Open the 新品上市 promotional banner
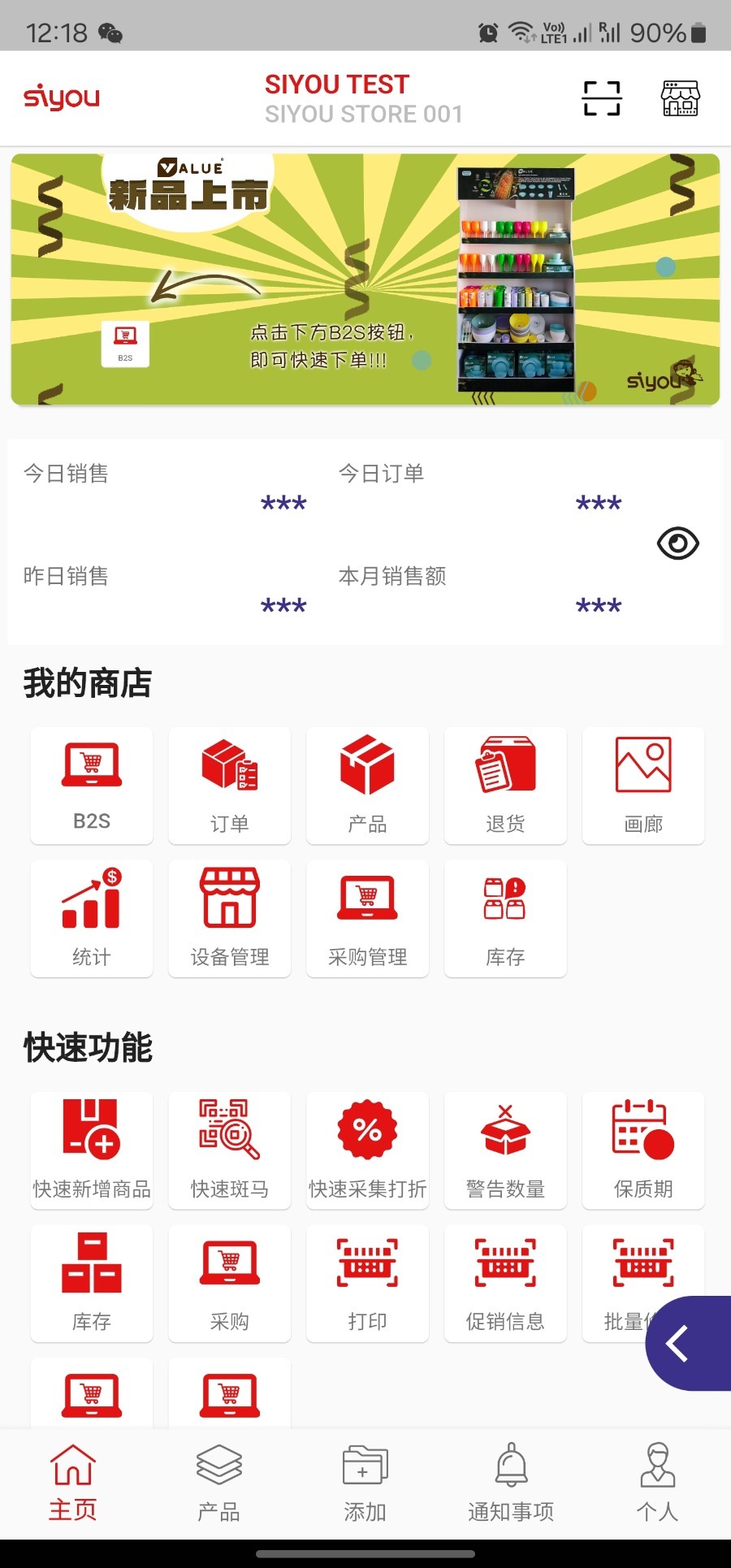731x1568 pixels. point(365,279)
